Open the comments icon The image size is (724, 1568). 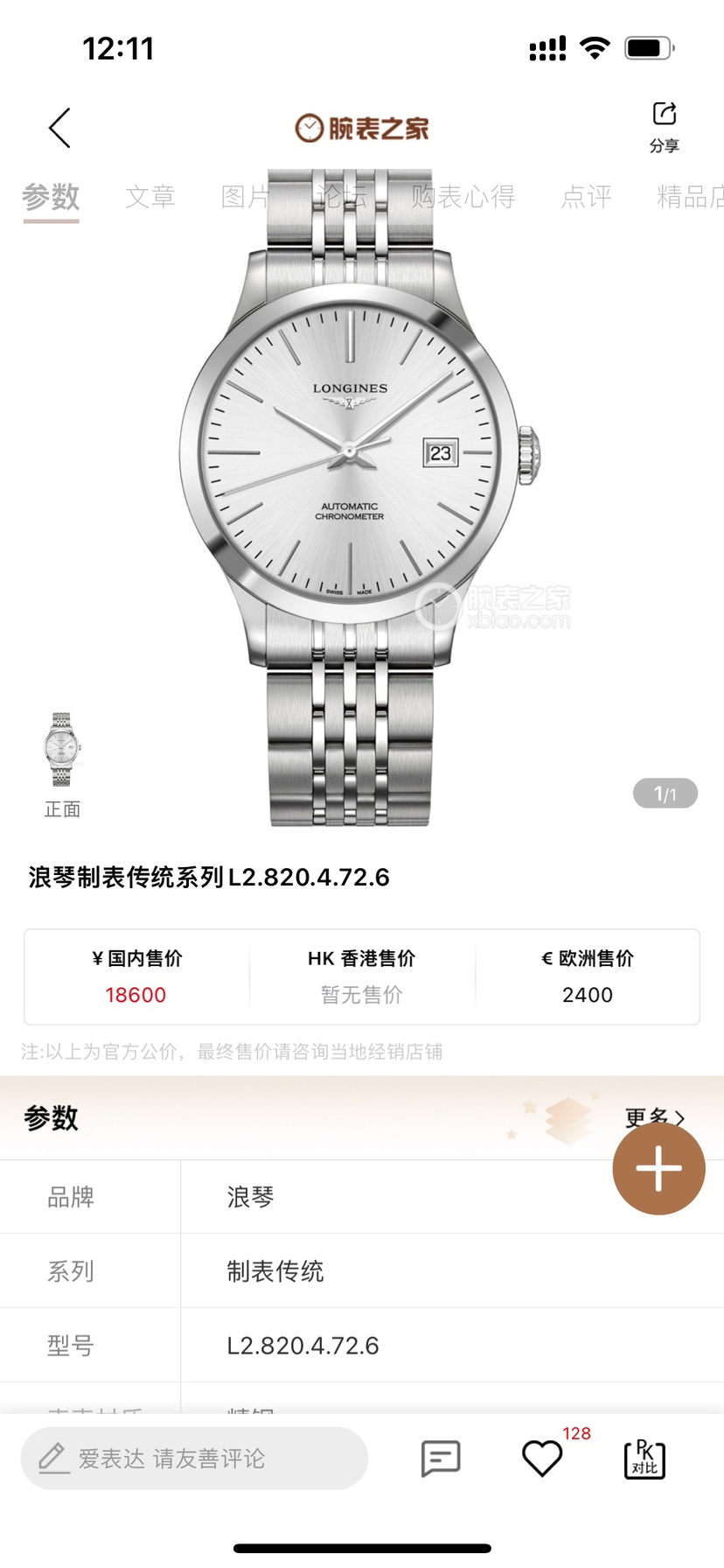[x=441, y=1459]
